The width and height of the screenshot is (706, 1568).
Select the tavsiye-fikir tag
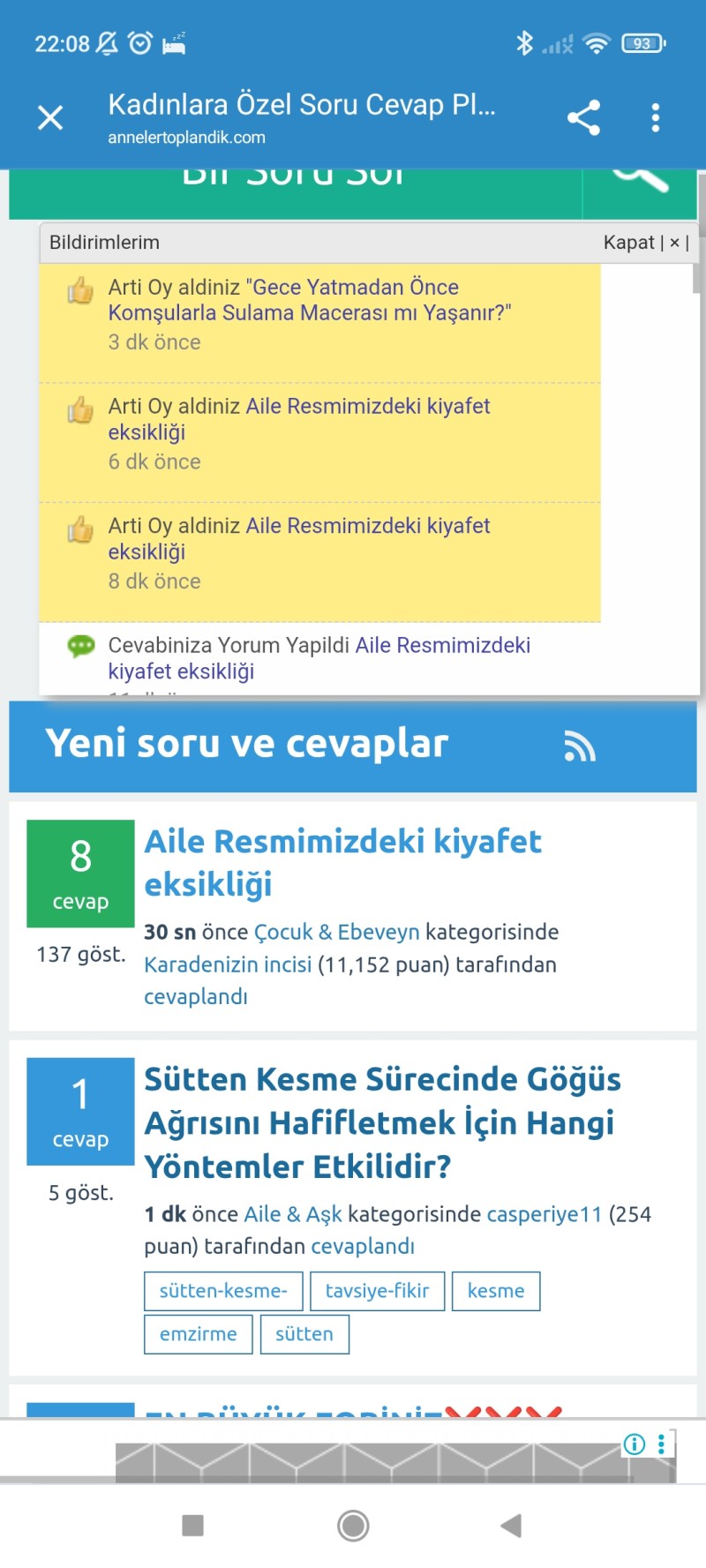point(377,1292)
